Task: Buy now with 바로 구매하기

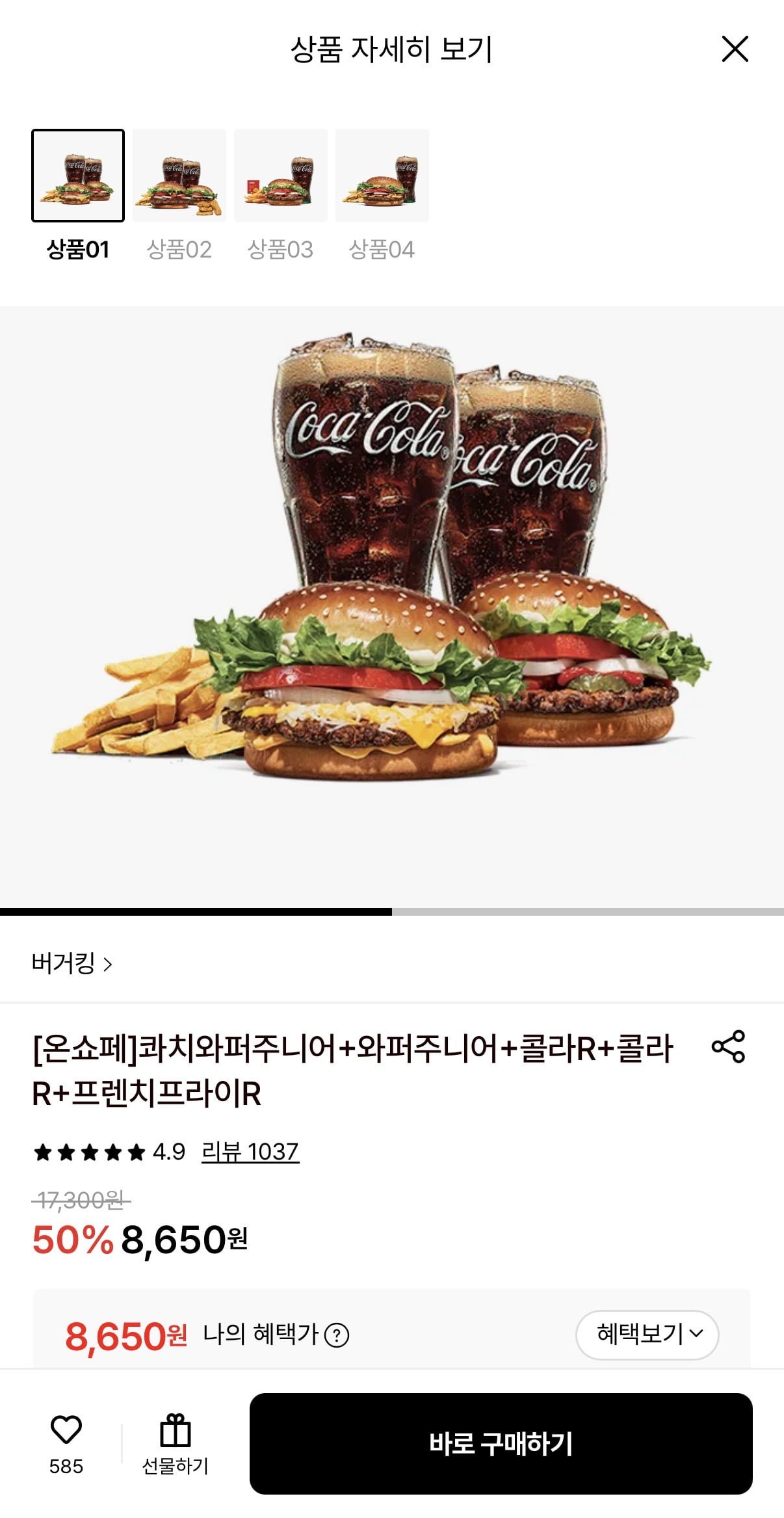Action: 501,1444
